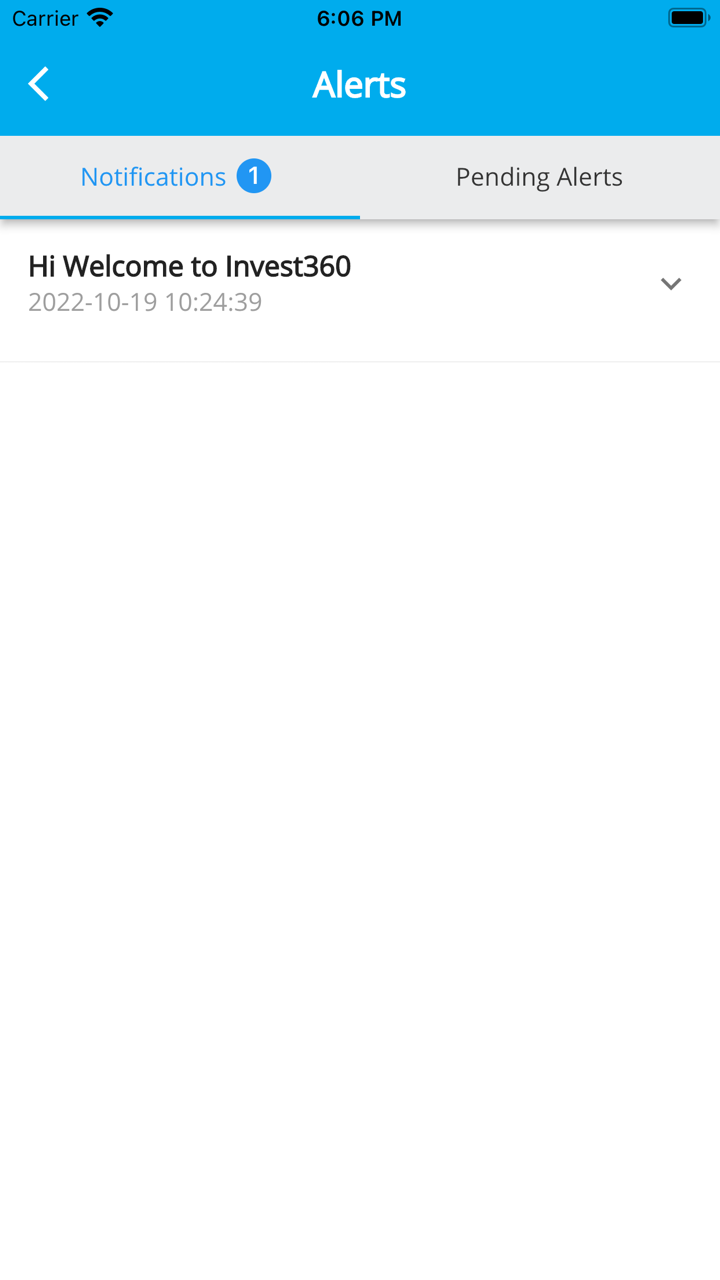Viewport: 720px width, 1280px height.
Task: Switch to the Pending Alerts tab
Action: click(539, 177)
